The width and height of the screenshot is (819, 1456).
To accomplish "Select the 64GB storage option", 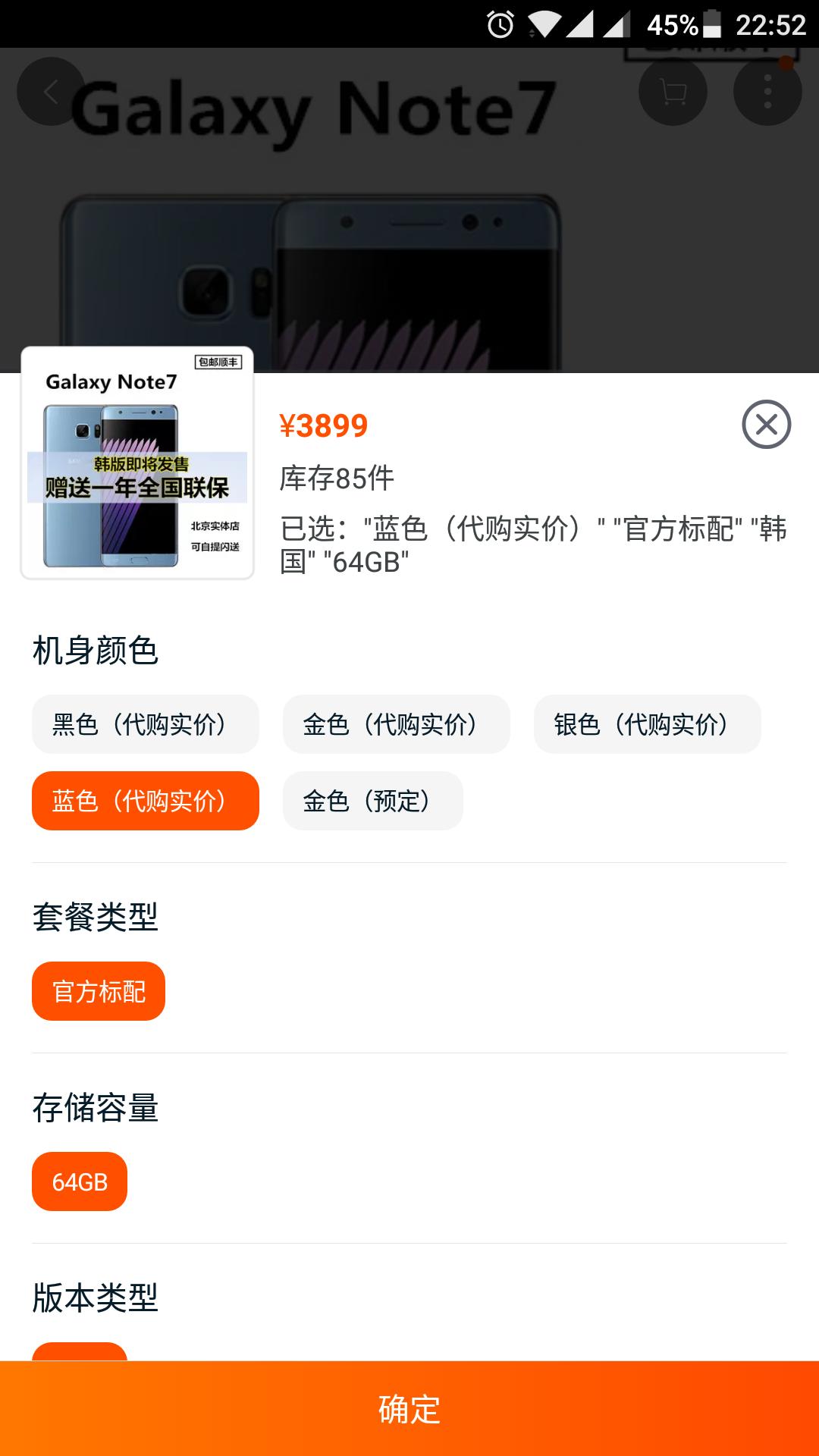I will (79, 1180).
